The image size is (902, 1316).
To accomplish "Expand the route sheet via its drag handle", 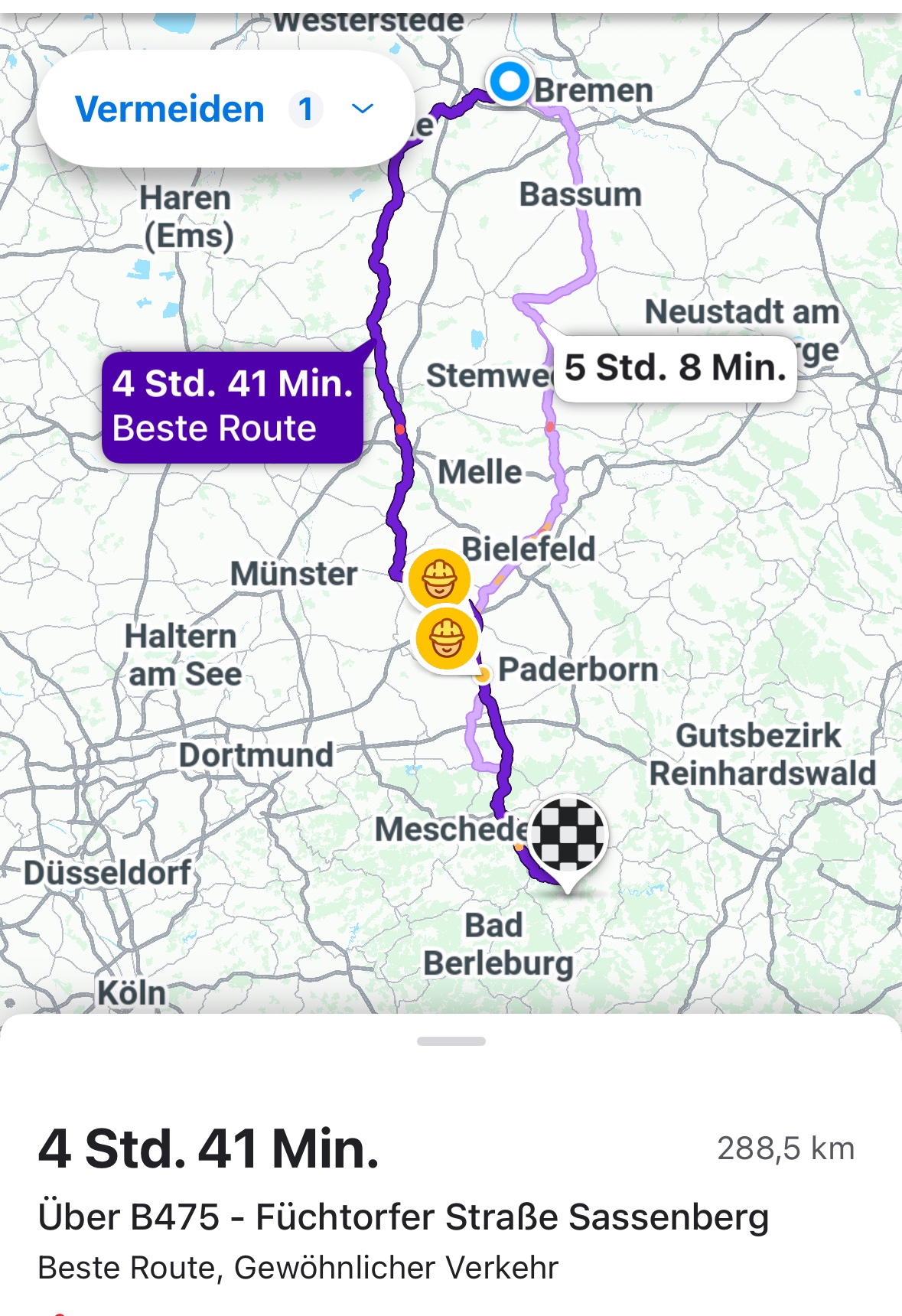I will tap(451, 1041).
